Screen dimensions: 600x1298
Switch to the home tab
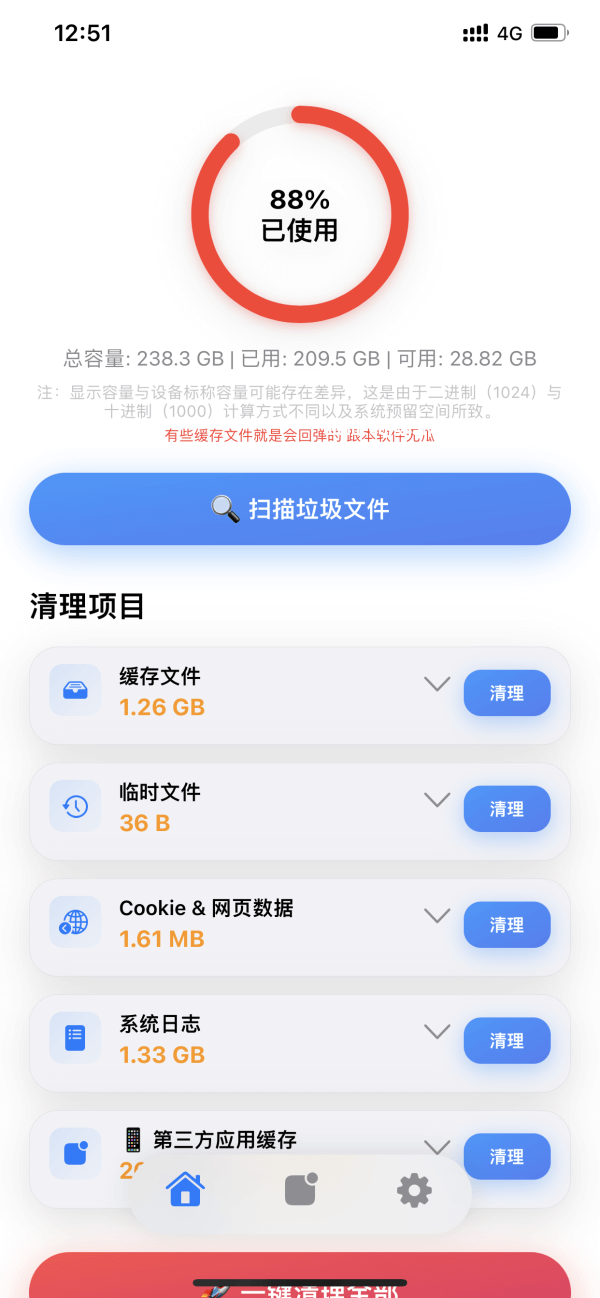pos(186,1189)
